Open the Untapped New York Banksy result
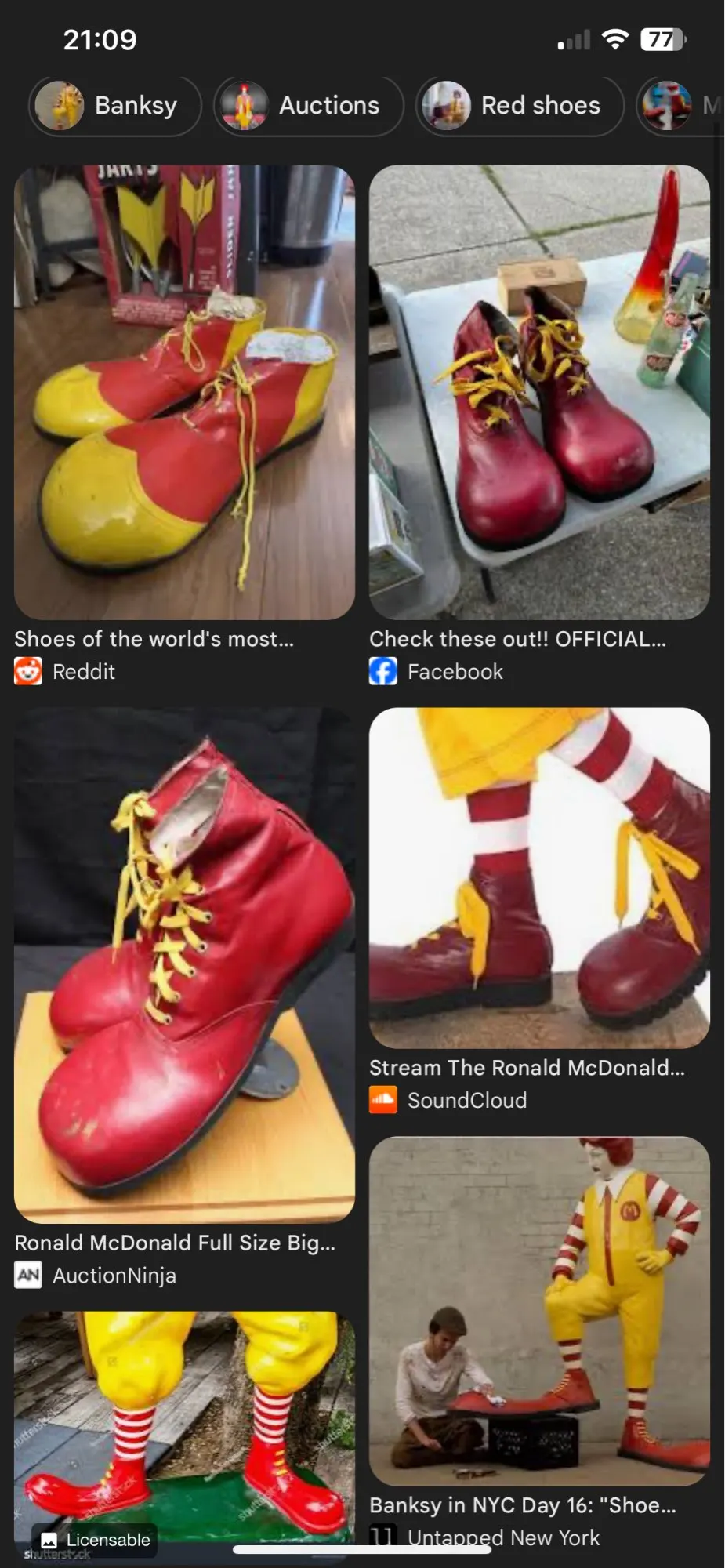Viewport: 725px width, 1568px height. click(x=539, y=1311)
